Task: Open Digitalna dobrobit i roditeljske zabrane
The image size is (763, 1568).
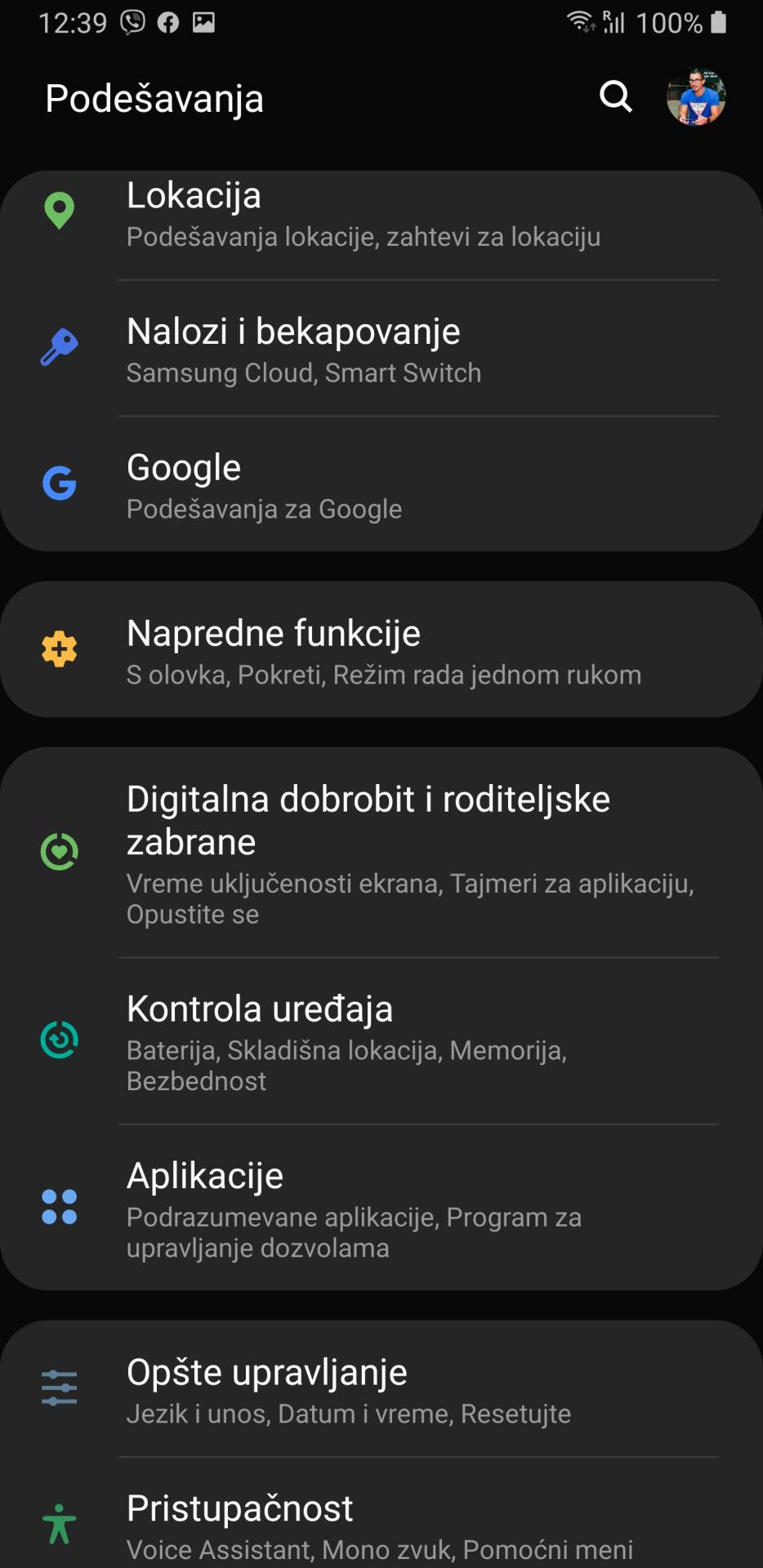Action: [368, 853]
